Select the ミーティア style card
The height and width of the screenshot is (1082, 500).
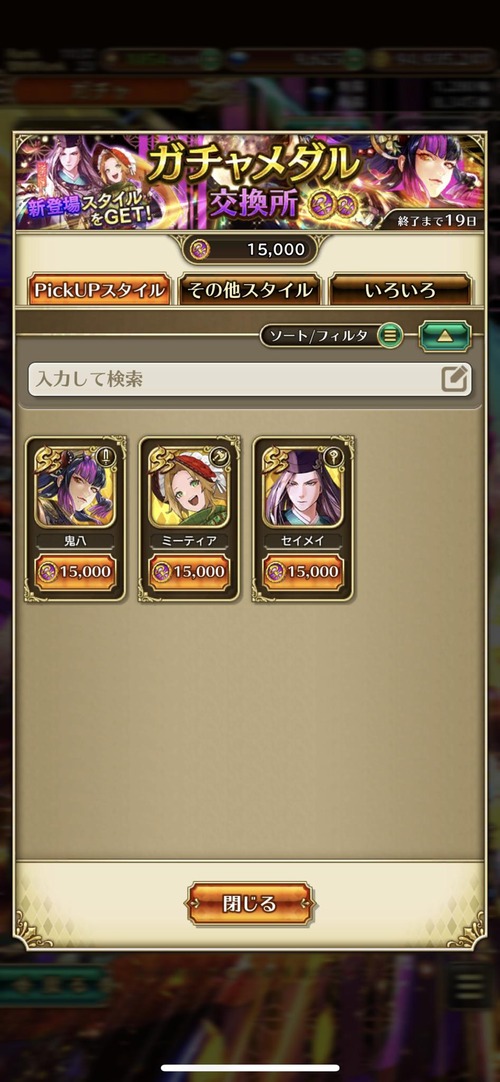(x=190, y=518)
